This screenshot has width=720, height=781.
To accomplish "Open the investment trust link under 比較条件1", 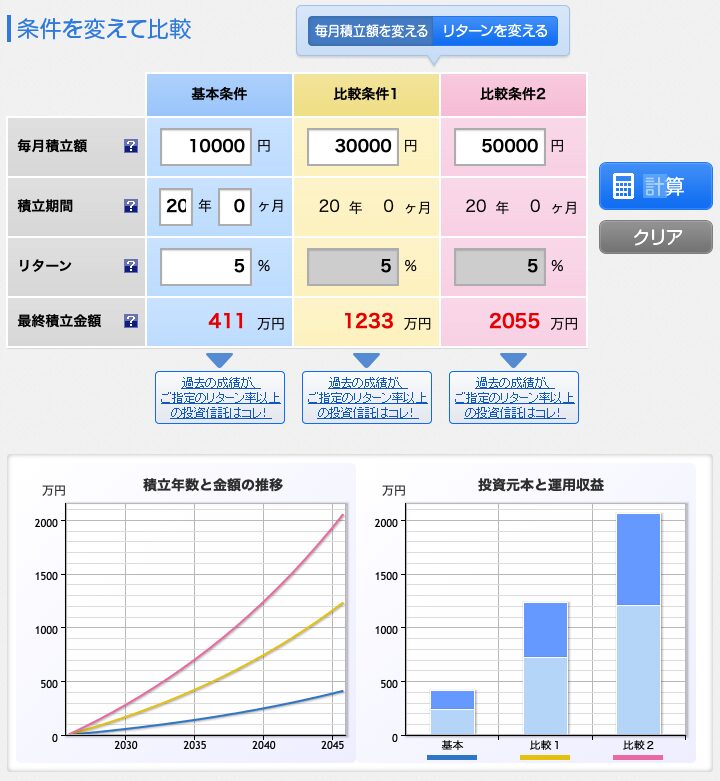I will (x=366, y=397).
